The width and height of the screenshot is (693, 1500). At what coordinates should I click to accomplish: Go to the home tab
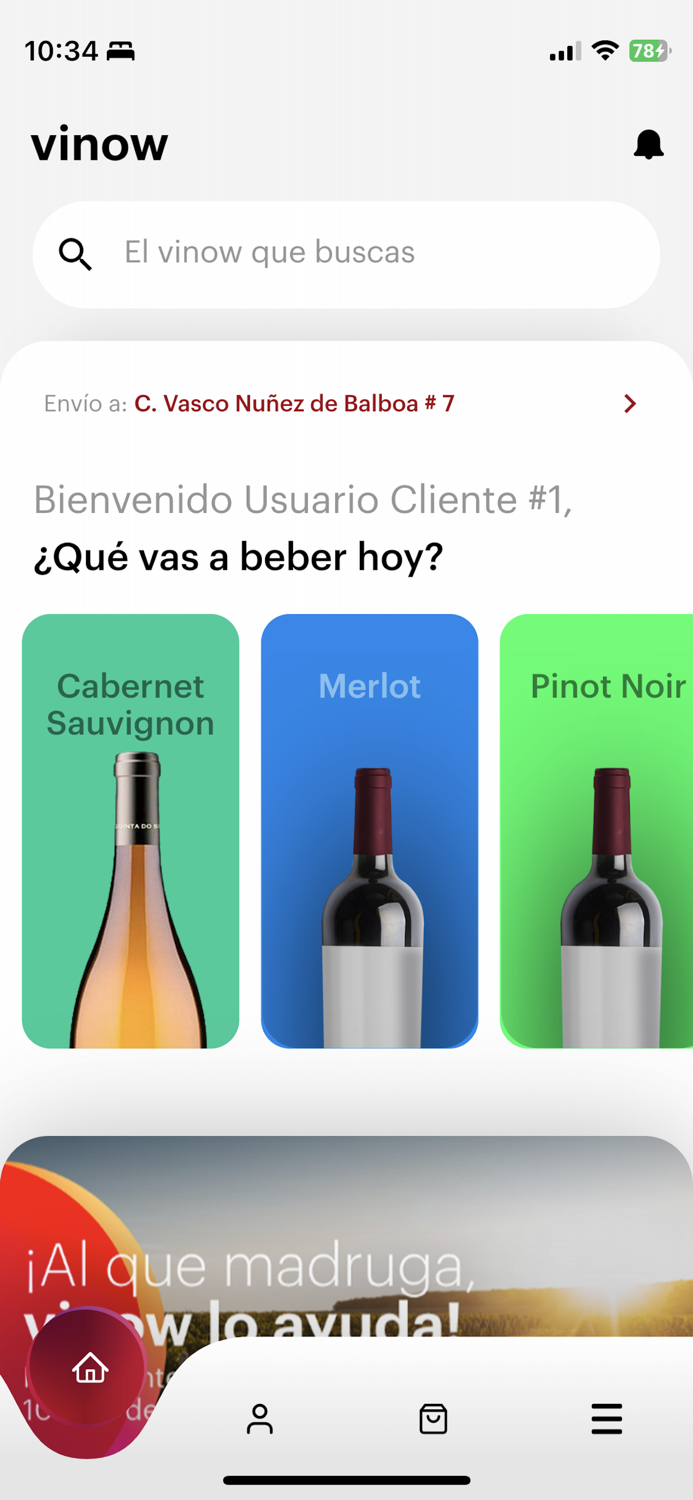[x=90, y=1368]
